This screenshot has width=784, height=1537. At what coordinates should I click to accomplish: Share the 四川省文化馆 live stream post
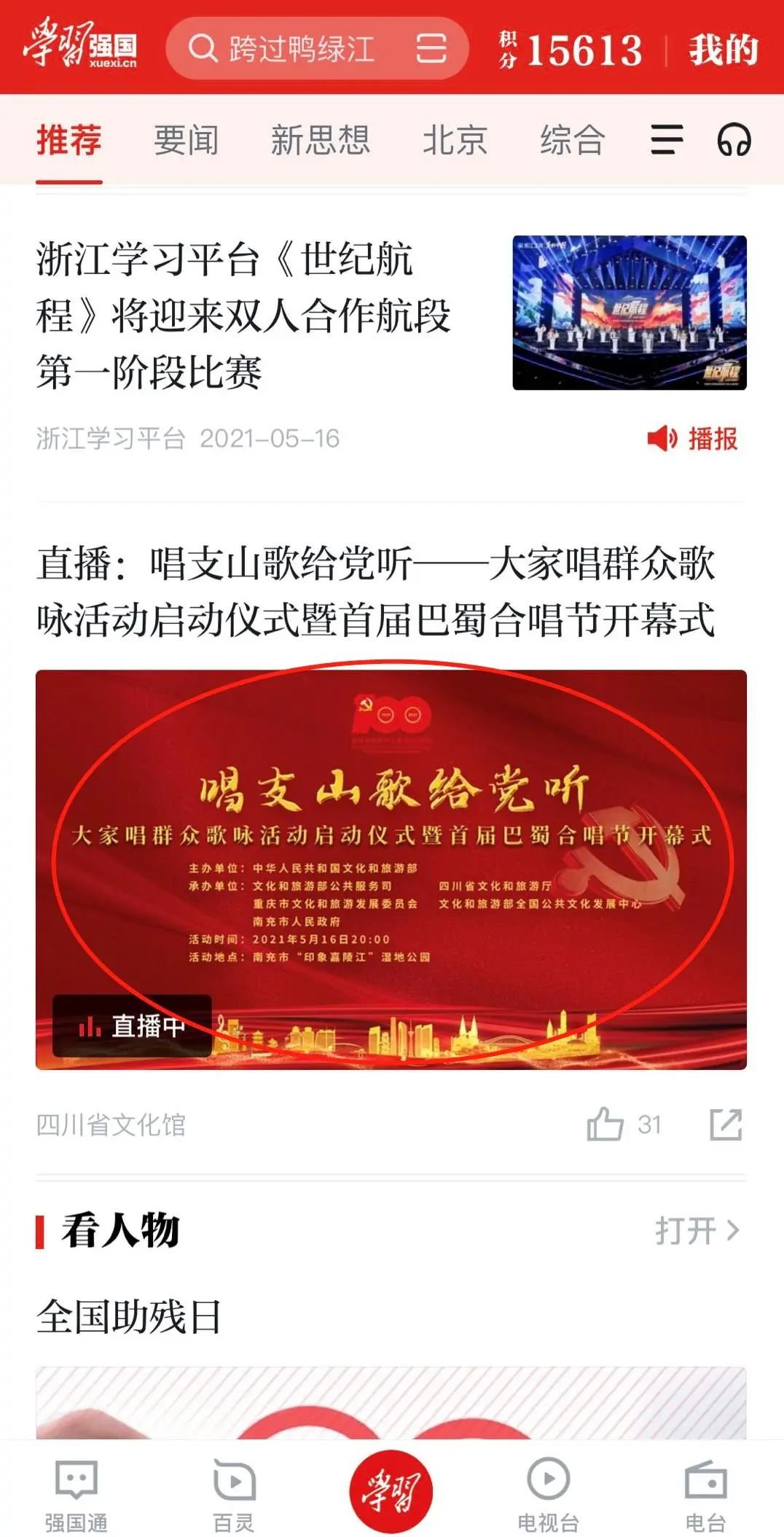click(x=726, y=1125)
